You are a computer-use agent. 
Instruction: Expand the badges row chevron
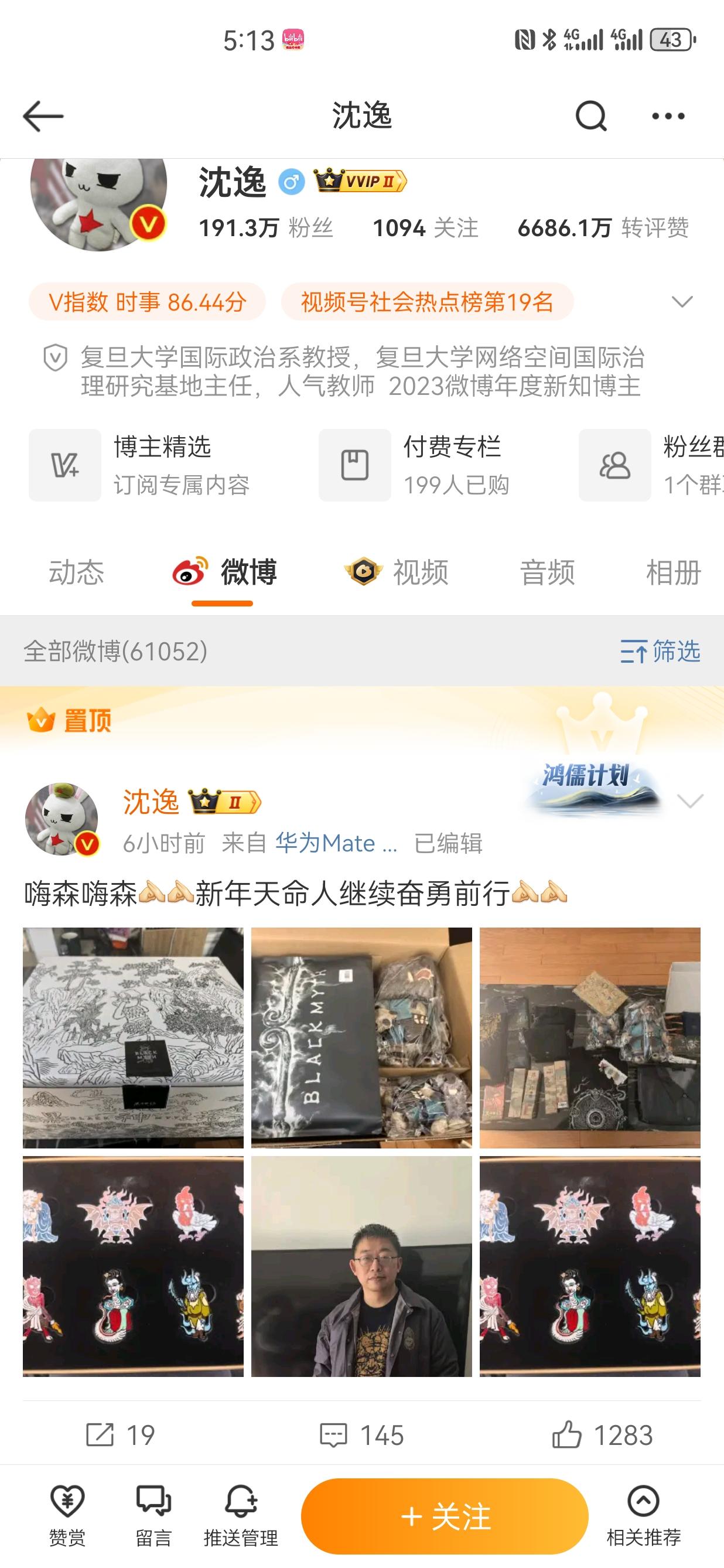pyautogui.click(x=681, y=302)
